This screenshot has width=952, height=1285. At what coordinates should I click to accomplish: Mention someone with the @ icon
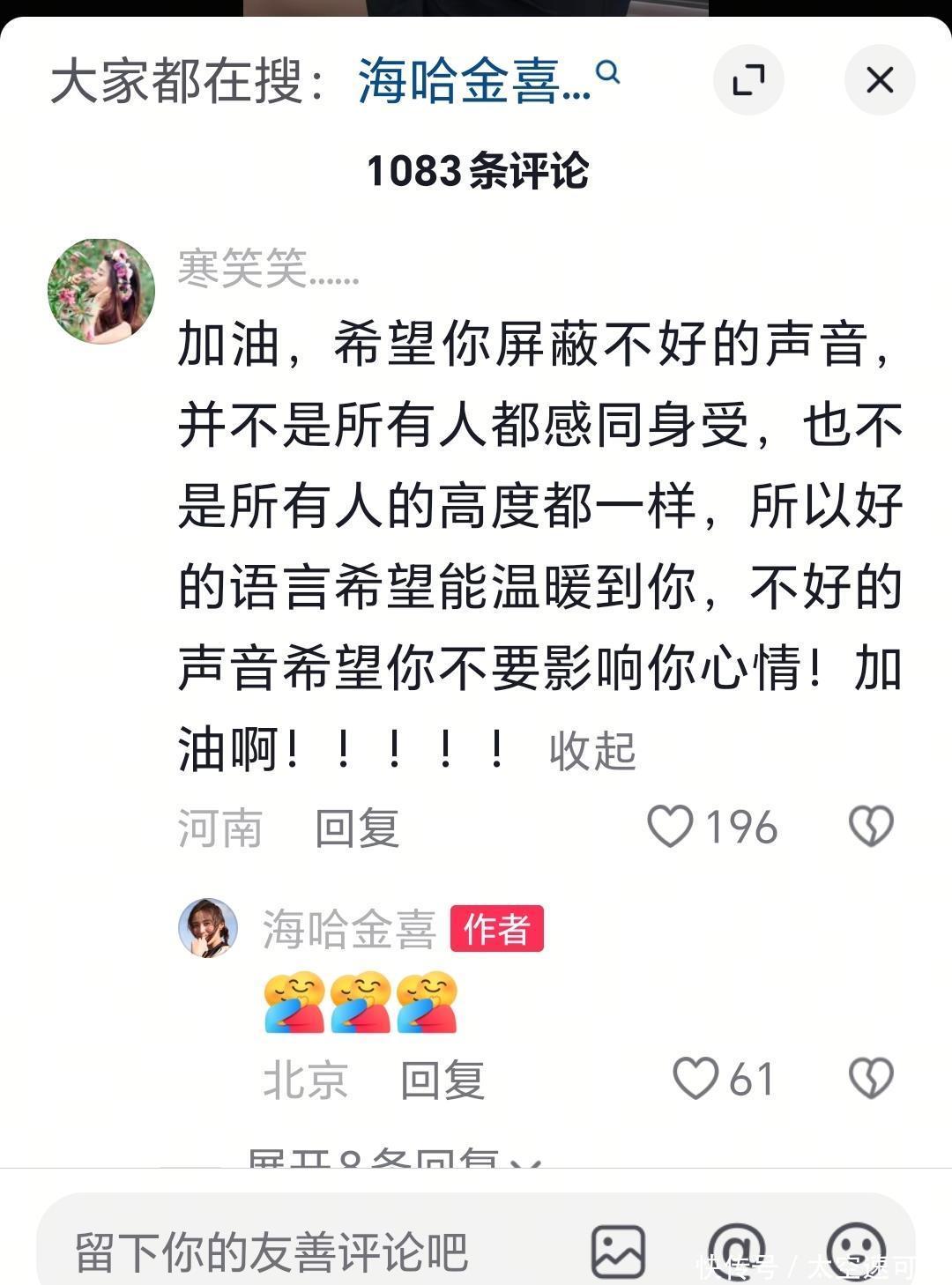[x=737, y=1250]
